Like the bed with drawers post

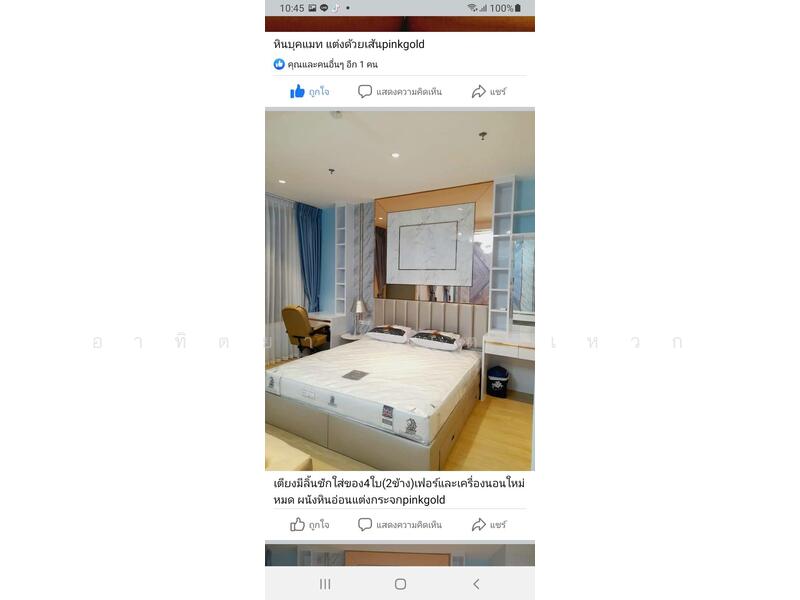(x=309, y=524)
